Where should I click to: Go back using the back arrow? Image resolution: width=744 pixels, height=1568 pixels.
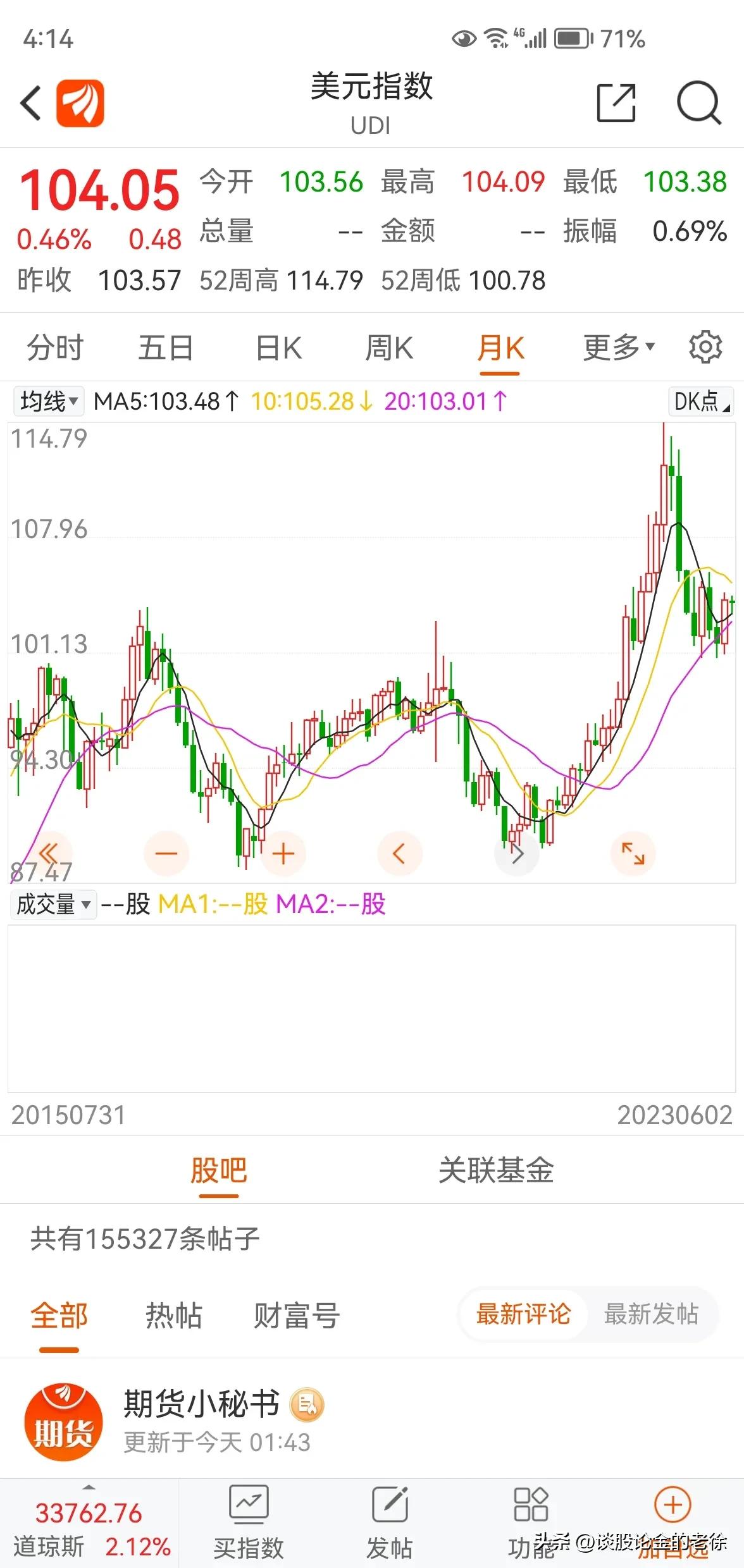pyautogui.click(x=30, y=103)
